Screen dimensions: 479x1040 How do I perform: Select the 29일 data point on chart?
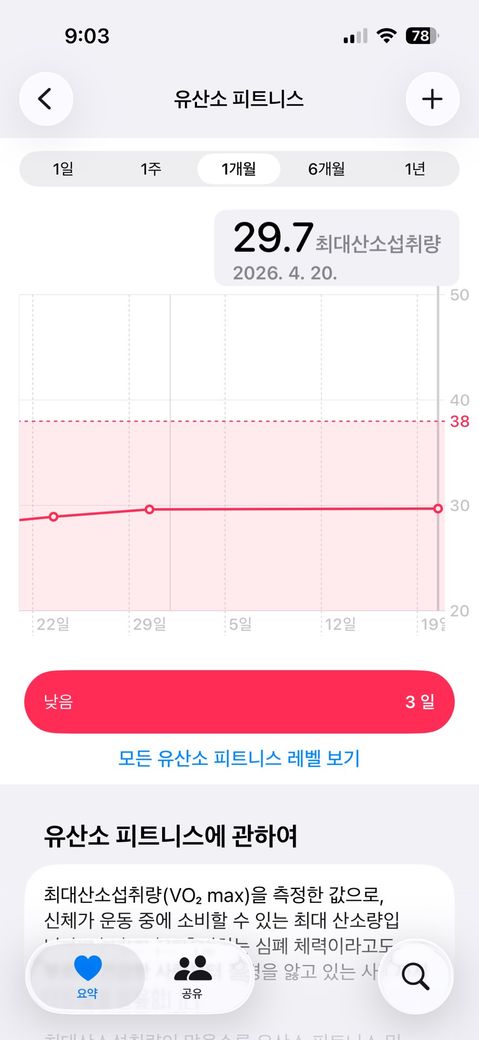tap(149, 509)
